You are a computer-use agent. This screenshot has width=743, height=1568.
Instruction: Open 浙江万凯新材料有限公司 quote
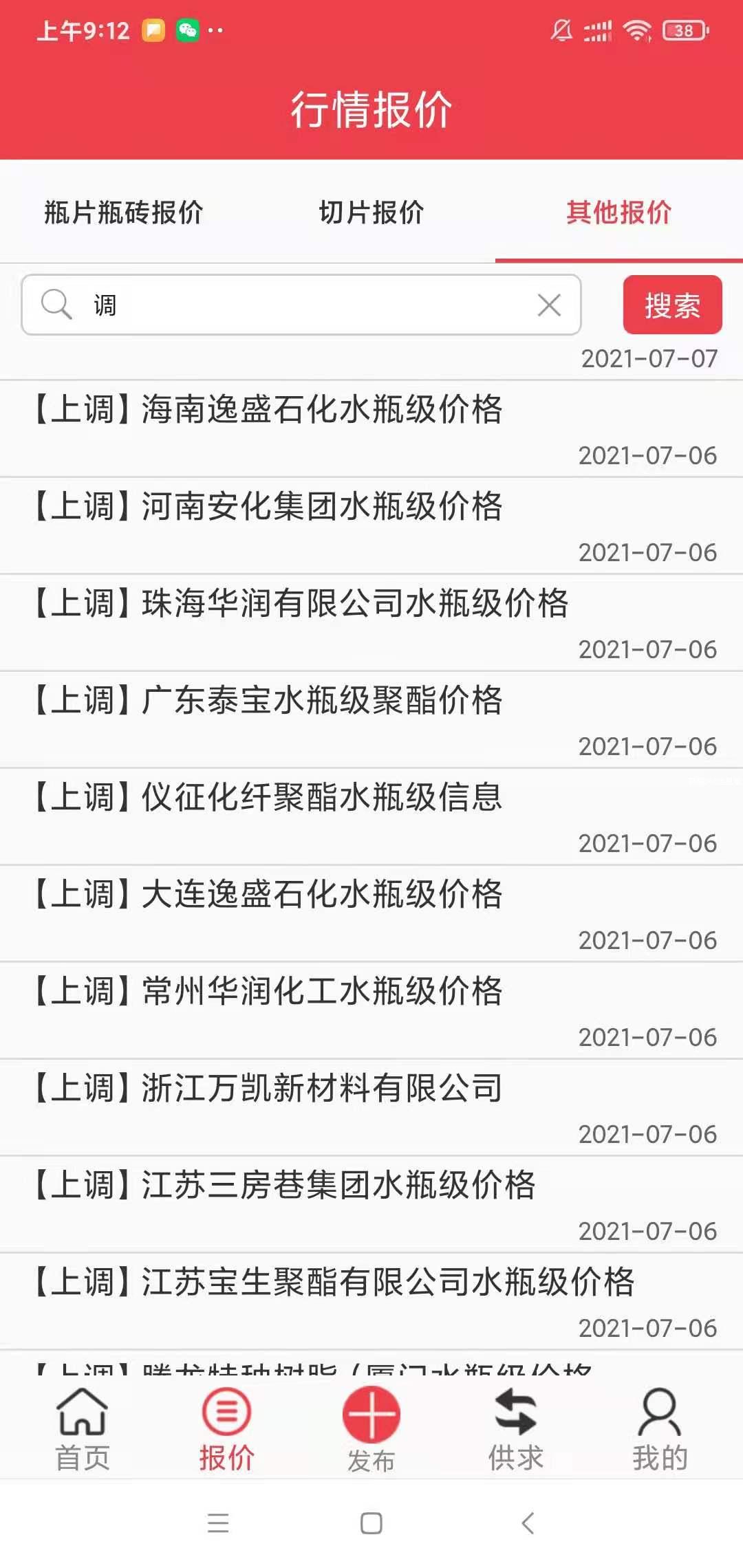[268, 1089]
